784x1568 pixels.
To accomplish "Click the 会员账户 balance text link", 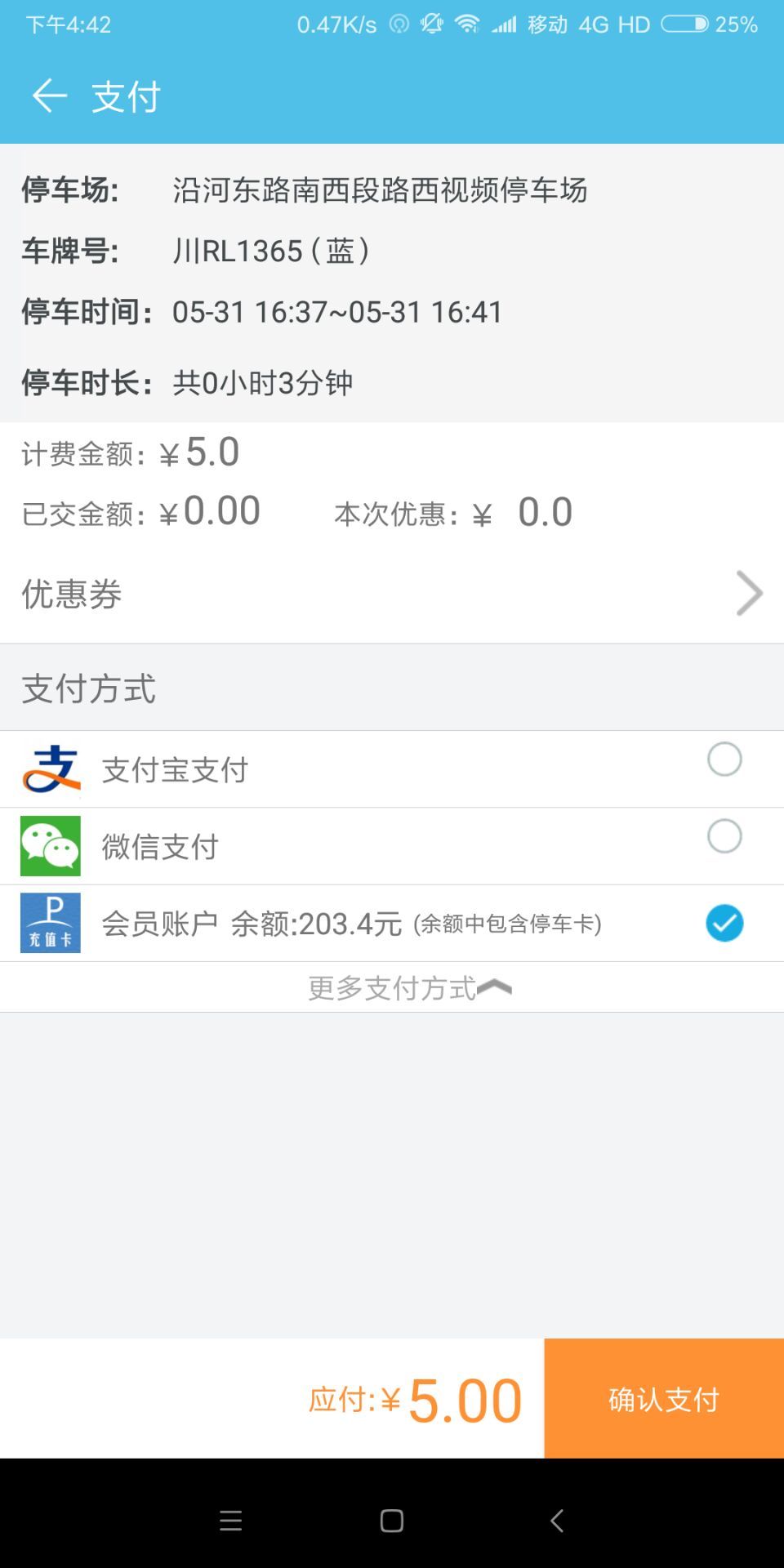I will coord(250,922).
